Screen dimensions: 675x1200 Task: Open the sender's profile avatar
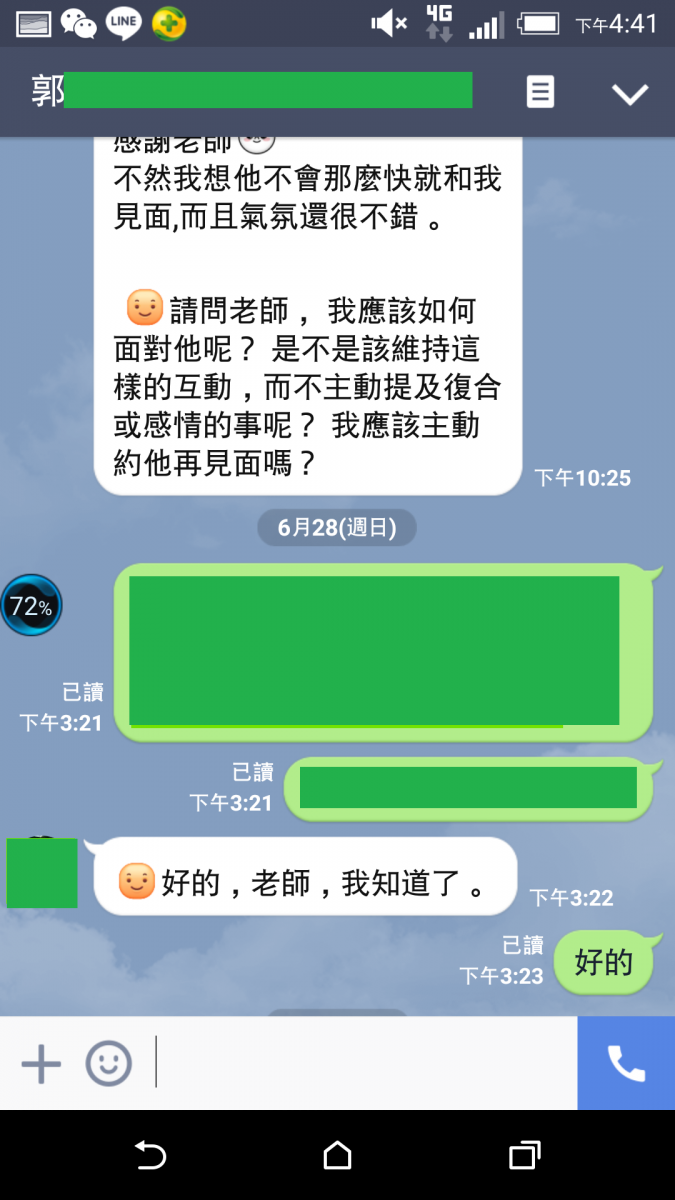coord(42,873)
